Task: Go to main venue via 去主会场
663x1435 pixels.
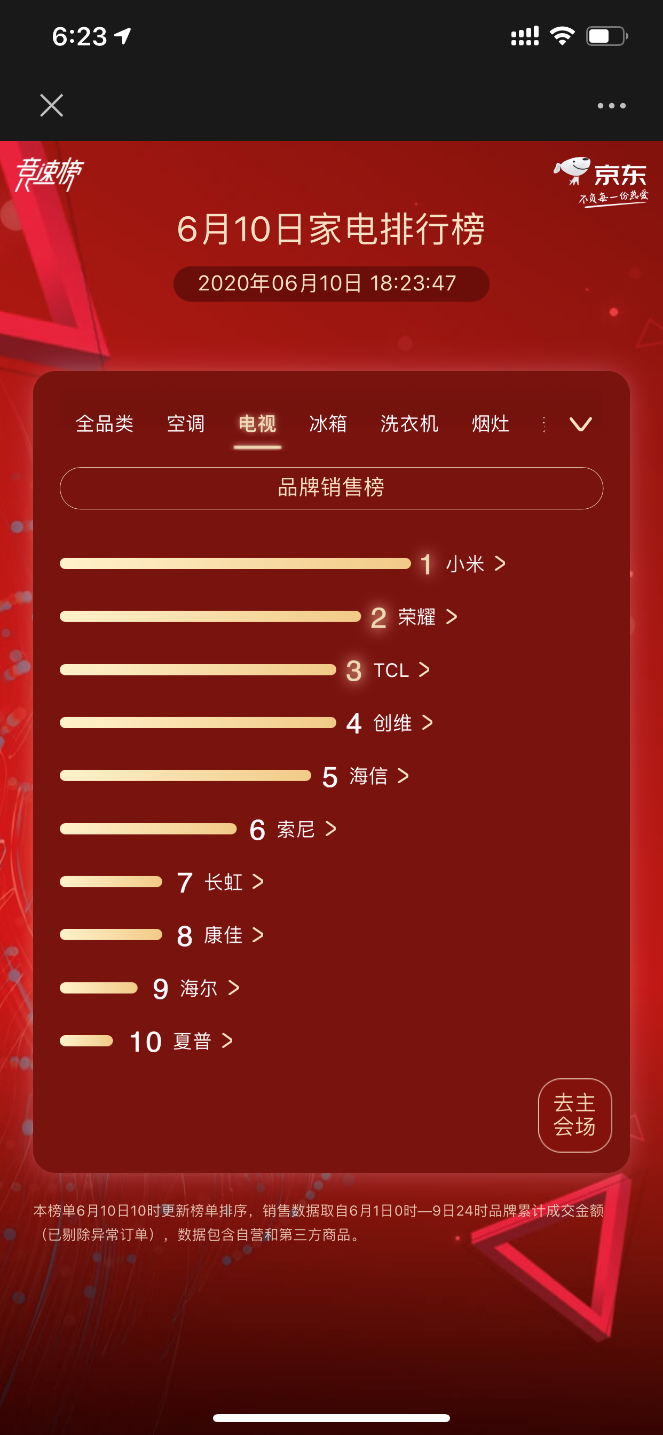Action: pyautogui.click(x=575, y=1115)
